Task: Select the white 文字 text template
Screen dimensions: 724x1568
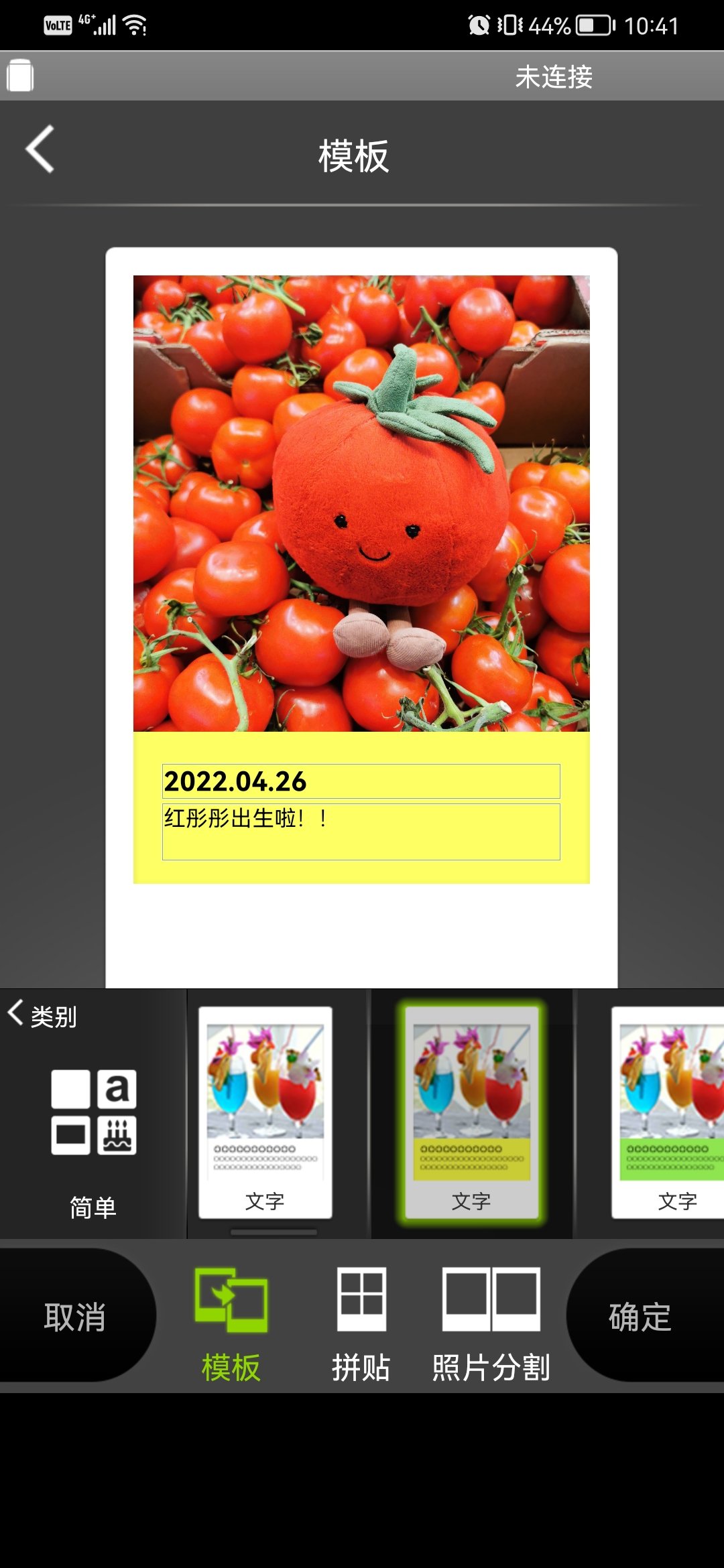Action: (265, 1112)
